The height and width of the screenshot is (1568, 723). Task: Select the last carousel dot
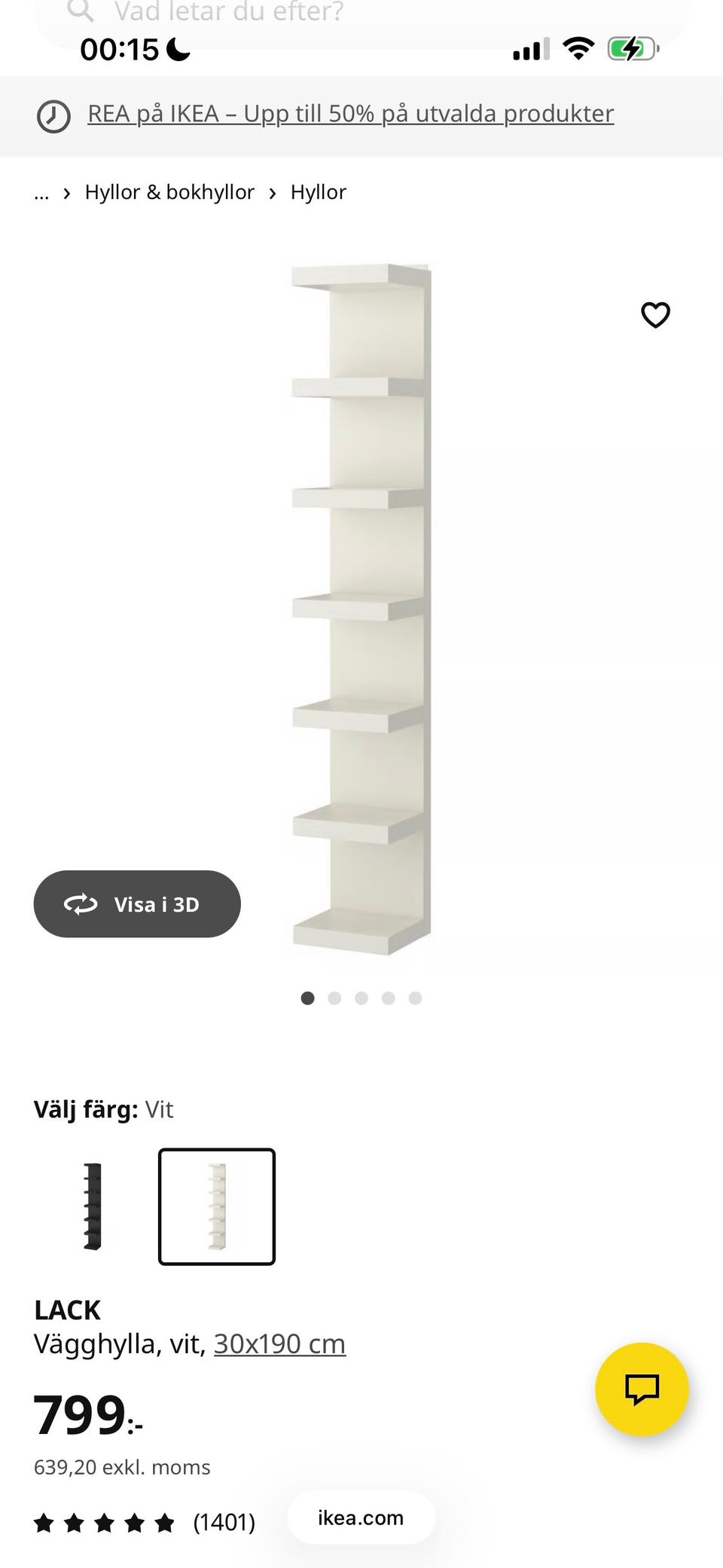[415, 998]
